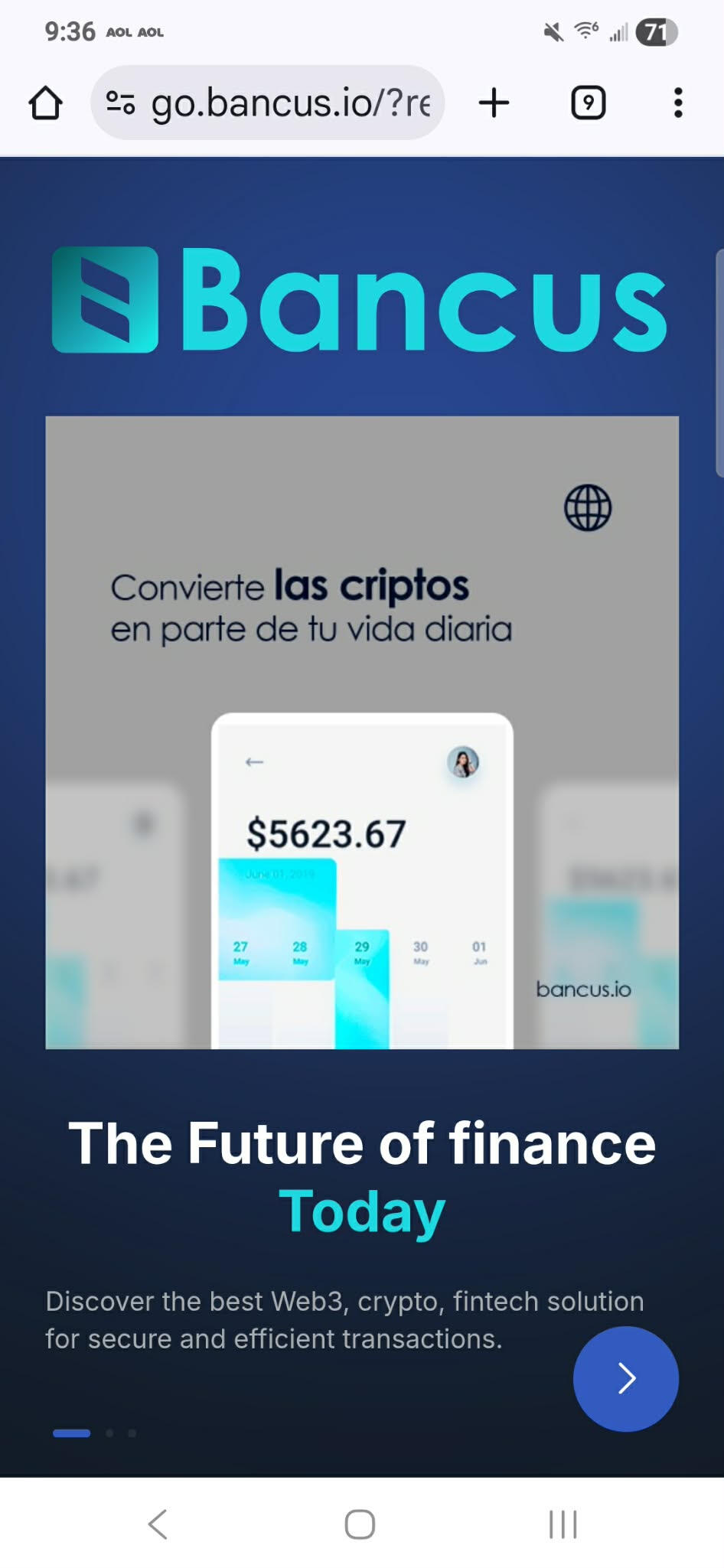Open the browser overflow menu
This screenshot has width=724, height=1568.
pos(677,103)
